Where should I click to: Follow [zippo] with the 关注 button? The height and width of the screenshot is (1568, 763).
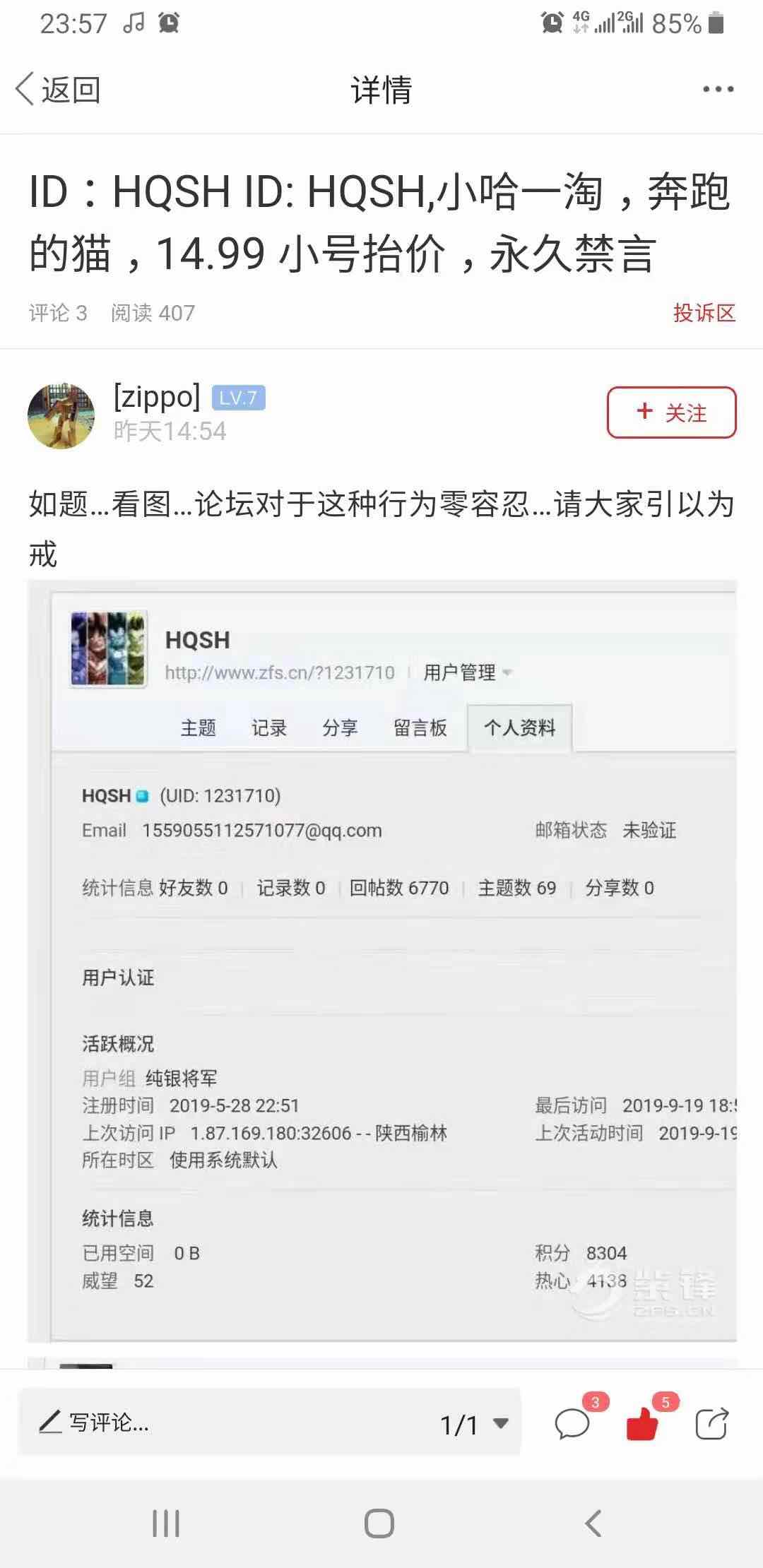point(671,412)
